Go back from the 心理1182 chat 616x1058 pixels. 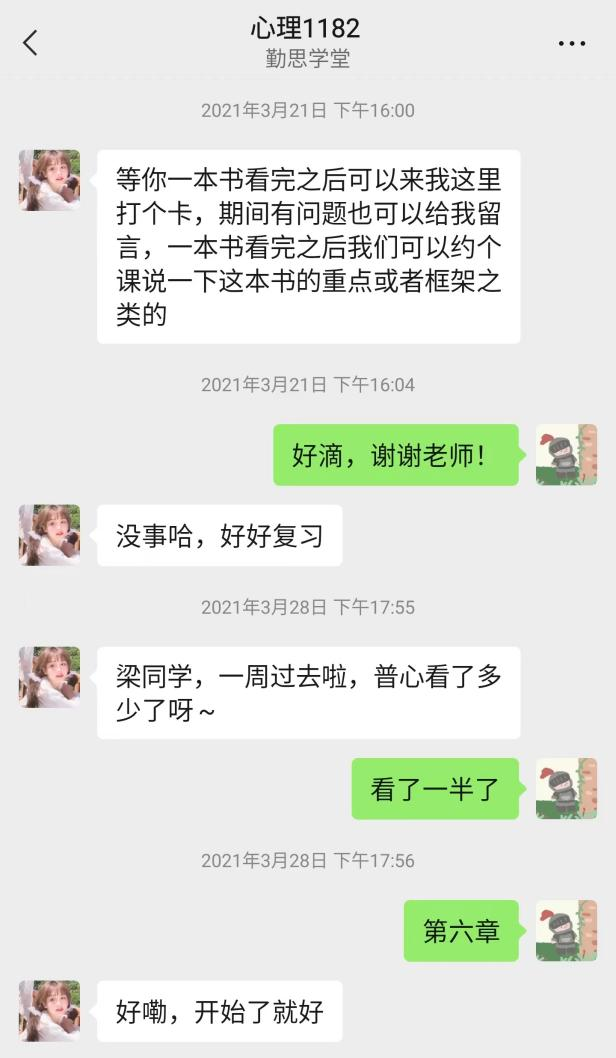tap(30, 42)
